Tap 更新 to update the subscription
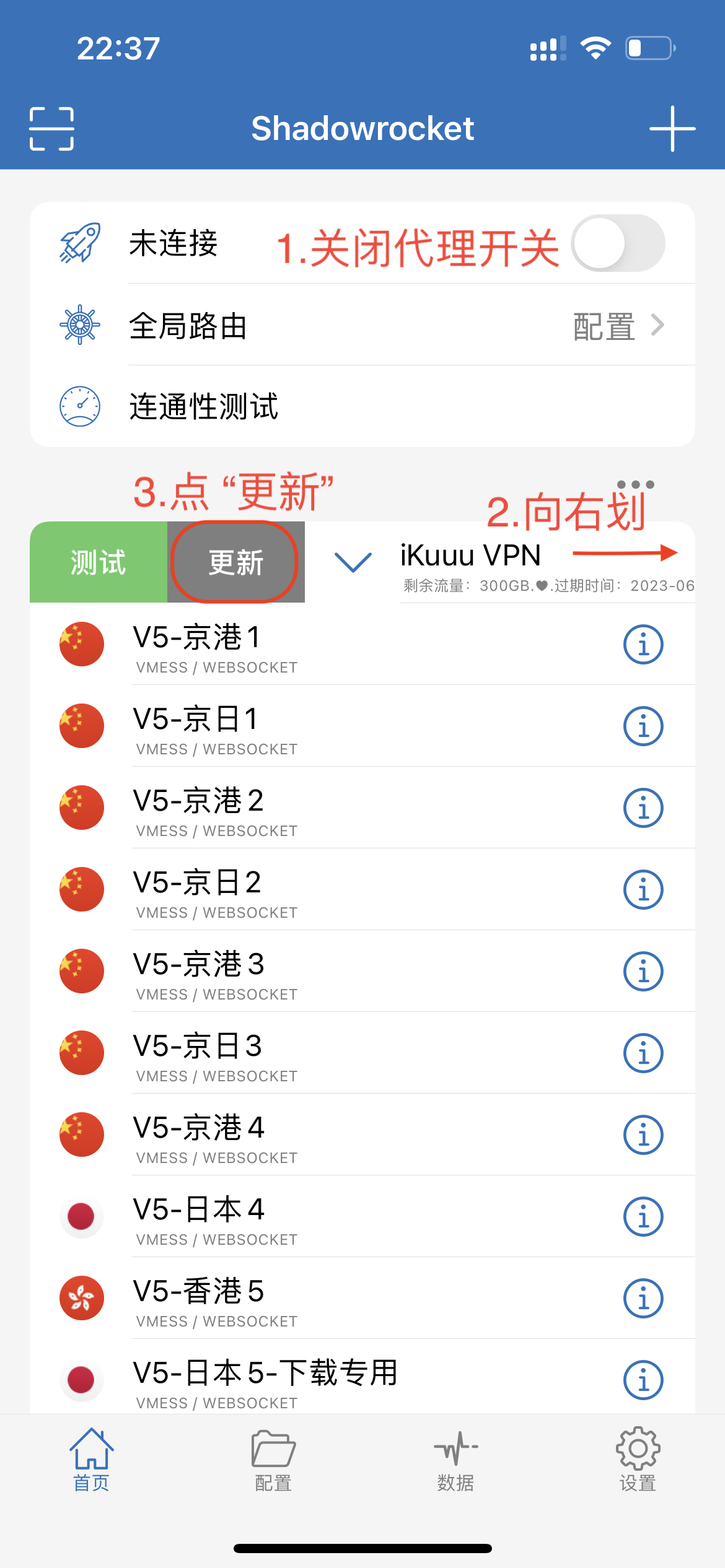Viewport: 725px width, 1568px height. (x=235, y=562)
